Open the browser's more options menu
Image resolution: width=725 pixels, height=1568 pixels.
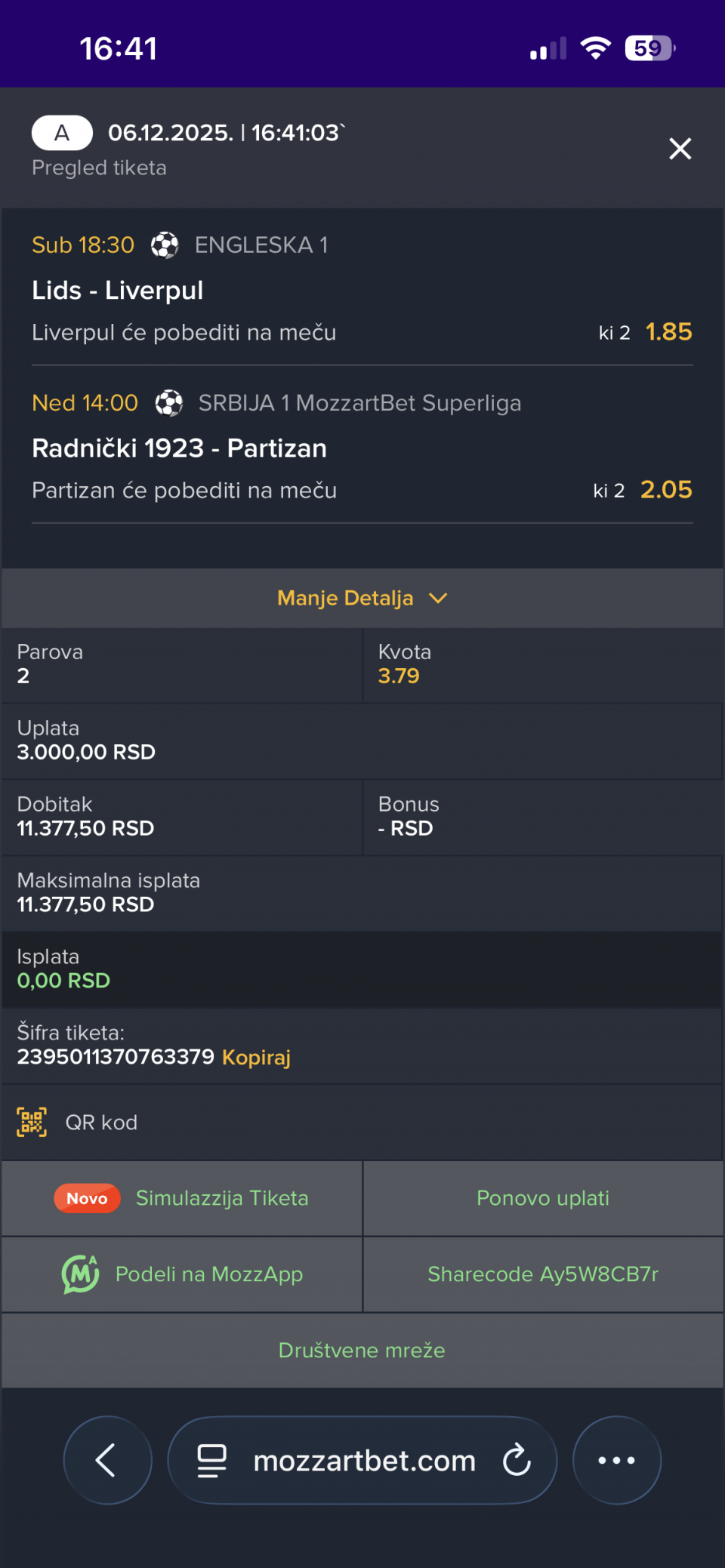coord(616,1460)
